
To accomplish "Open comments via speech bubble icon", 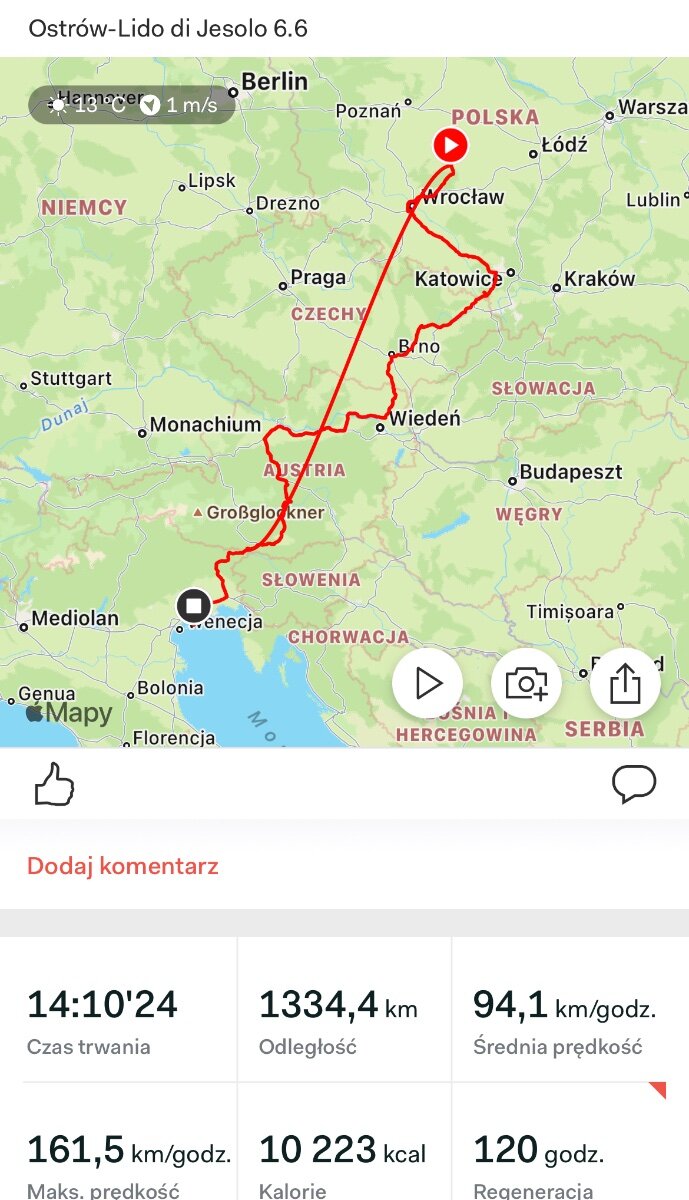I will 634,785.
